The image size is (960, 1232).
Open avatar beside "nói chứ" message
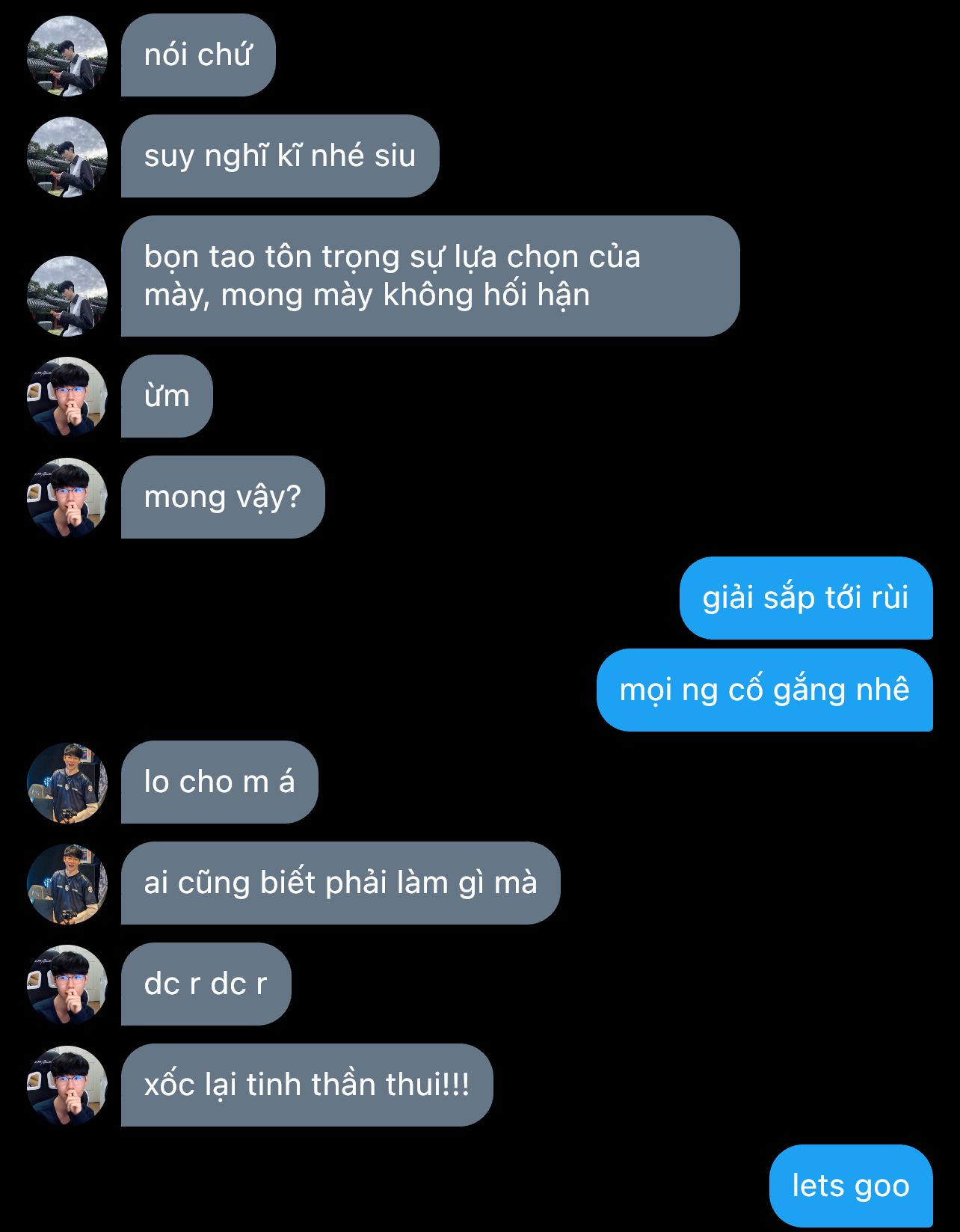67,56
